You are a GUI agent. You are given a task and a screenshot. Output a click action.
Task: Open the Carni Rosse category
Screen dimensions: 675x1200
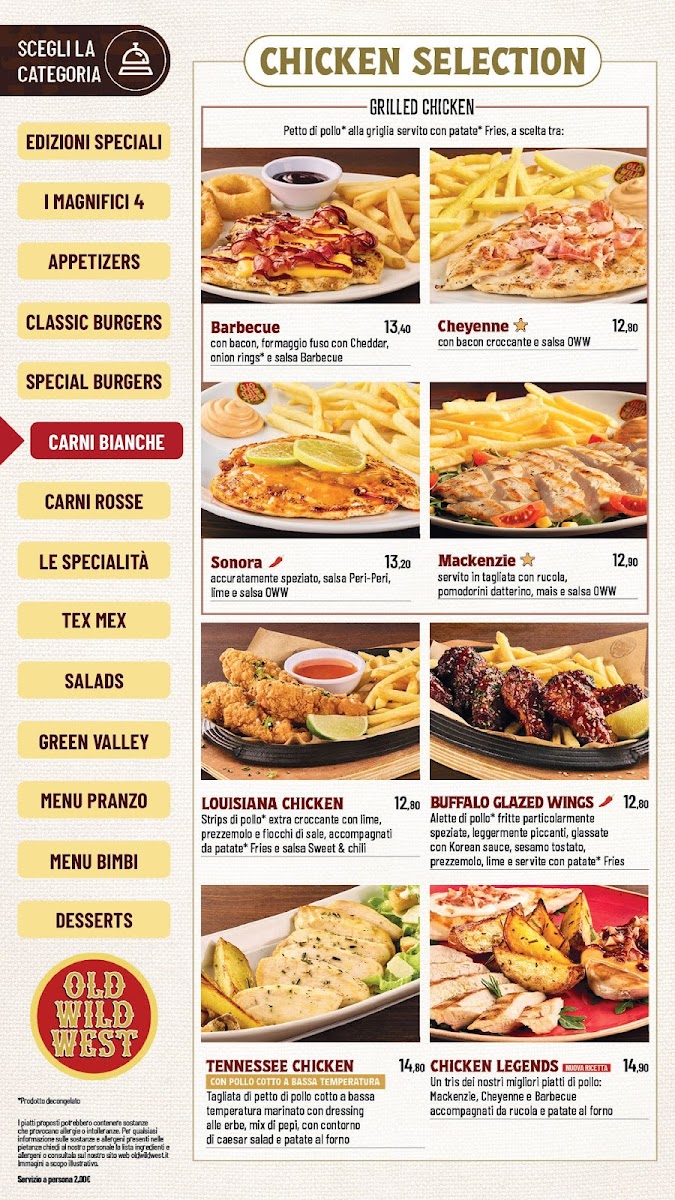(x=94, y=501)
